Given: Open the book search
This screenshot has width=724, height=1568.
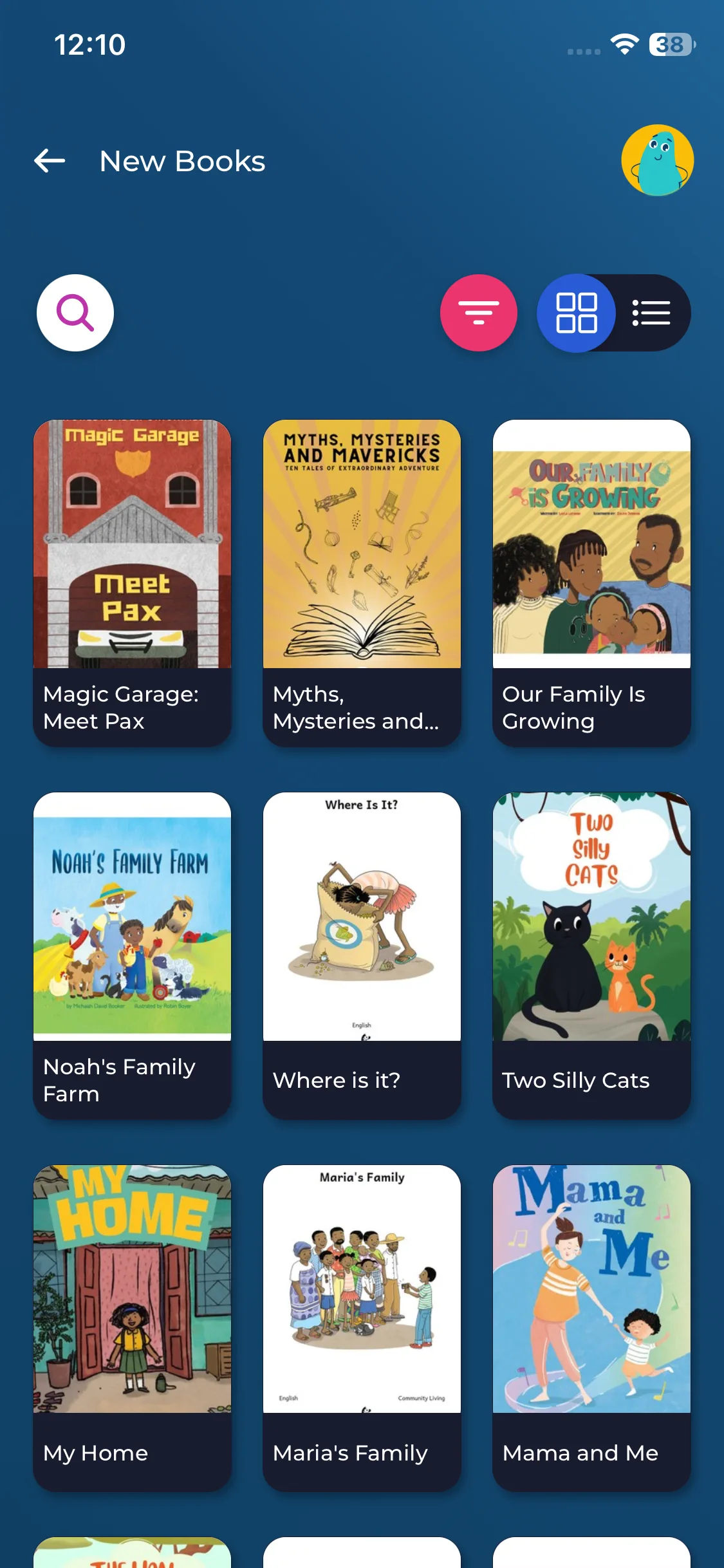Looking at the screenshot, I should [x=75, y=313].
